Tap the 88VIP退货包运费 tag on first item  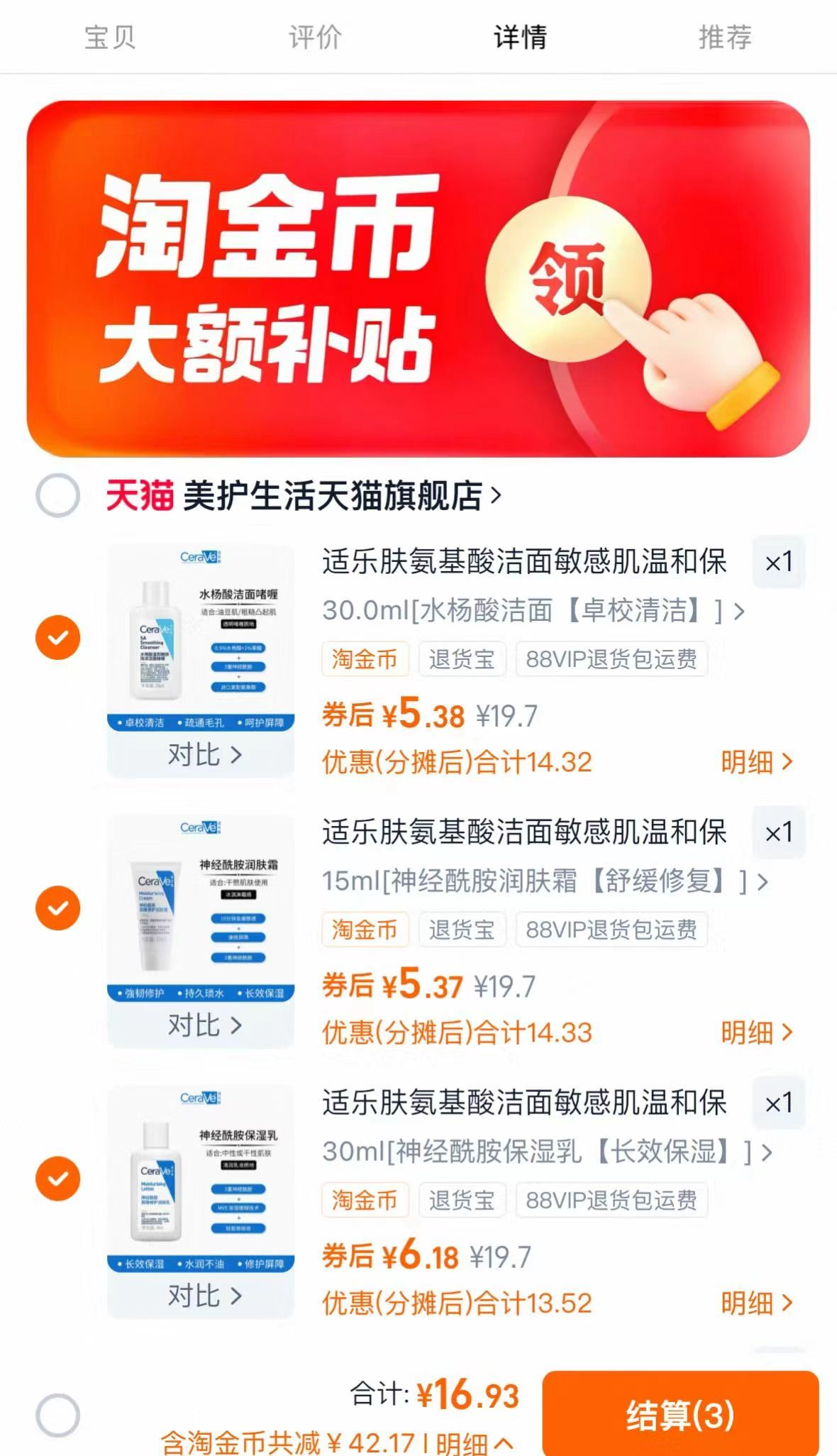pyautogui.click(x=611, y=659)
